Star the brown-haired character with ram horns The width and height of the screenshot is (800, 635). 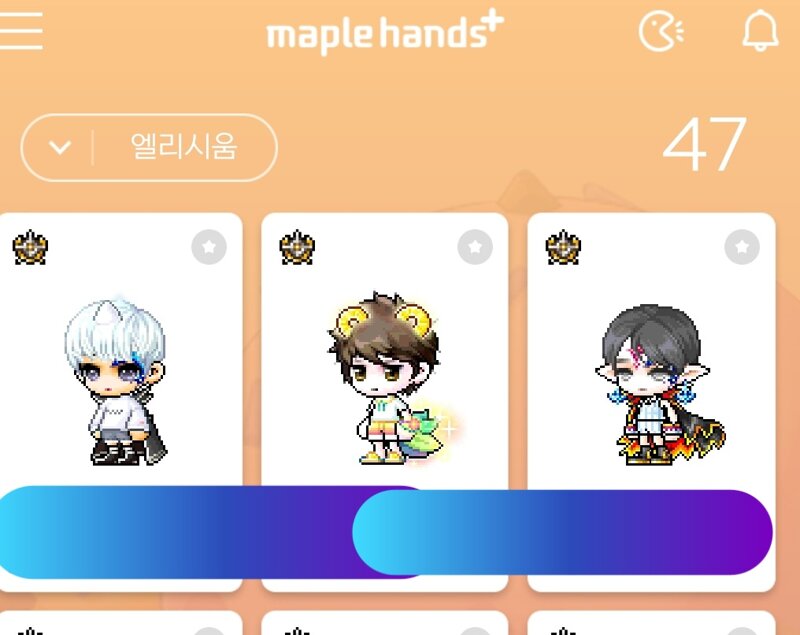tap(475, 246)
